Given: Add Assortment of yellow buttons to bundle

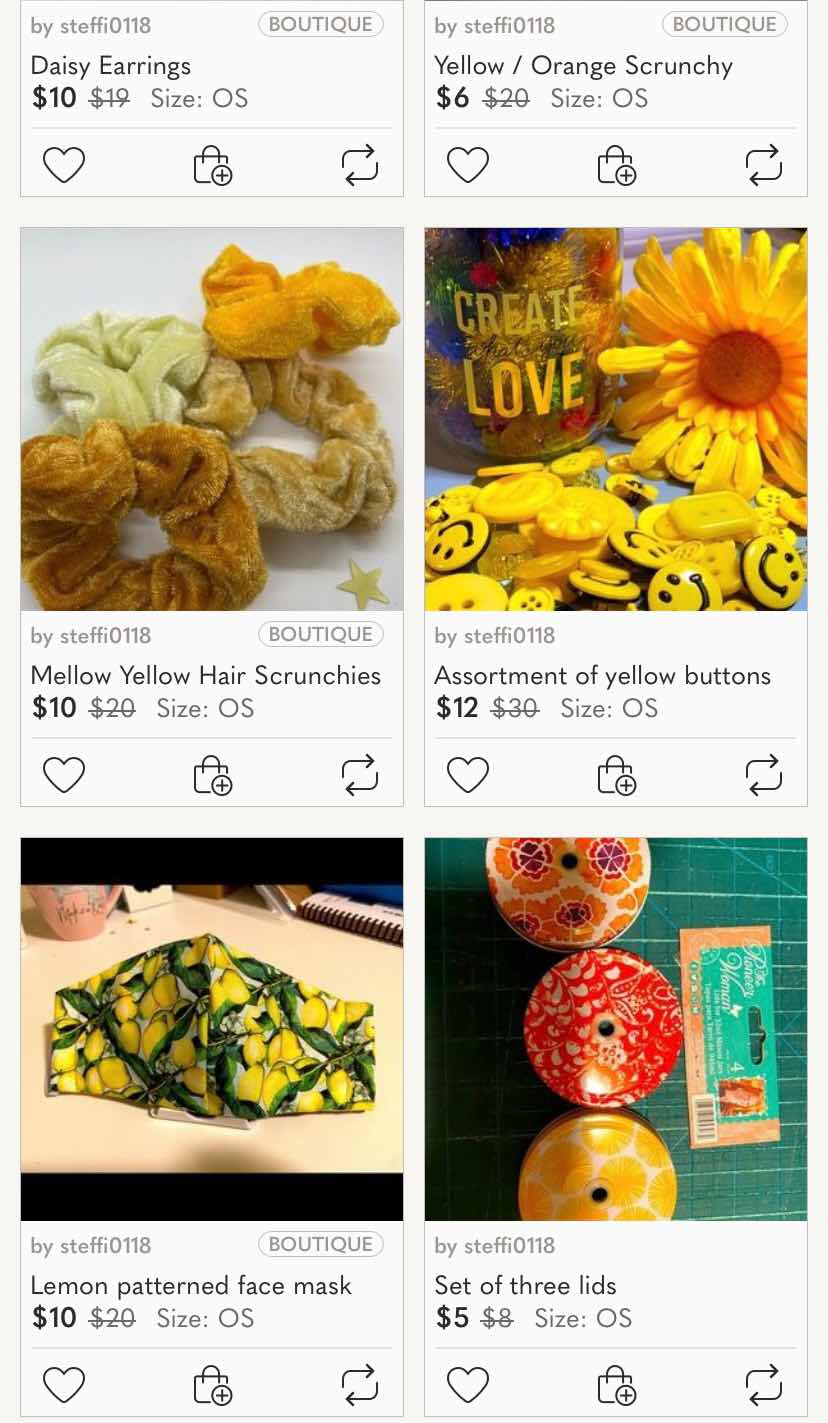Looking at the screenshot, I should tap(616, 775).
